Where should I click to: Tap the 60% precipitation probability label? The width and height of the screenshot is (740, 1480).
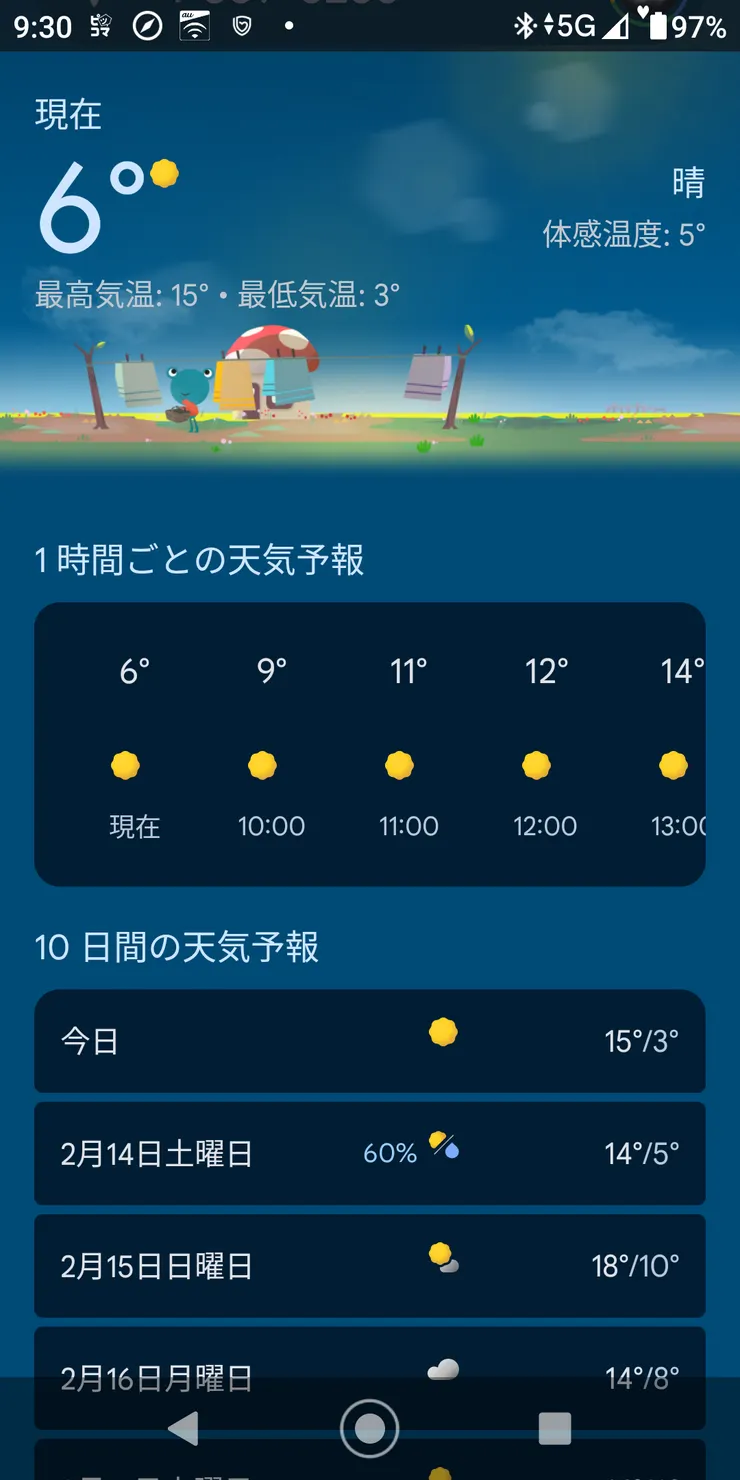tap(389, 1152)
